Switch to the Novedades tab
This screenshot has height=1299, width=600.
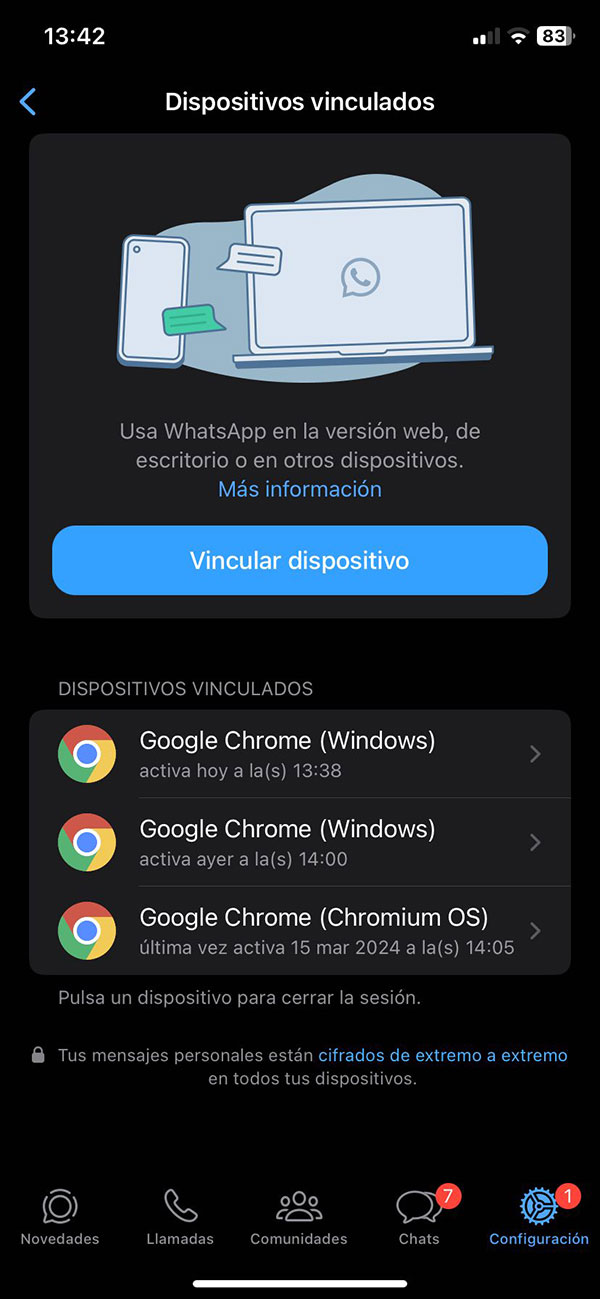point(60,1217)
